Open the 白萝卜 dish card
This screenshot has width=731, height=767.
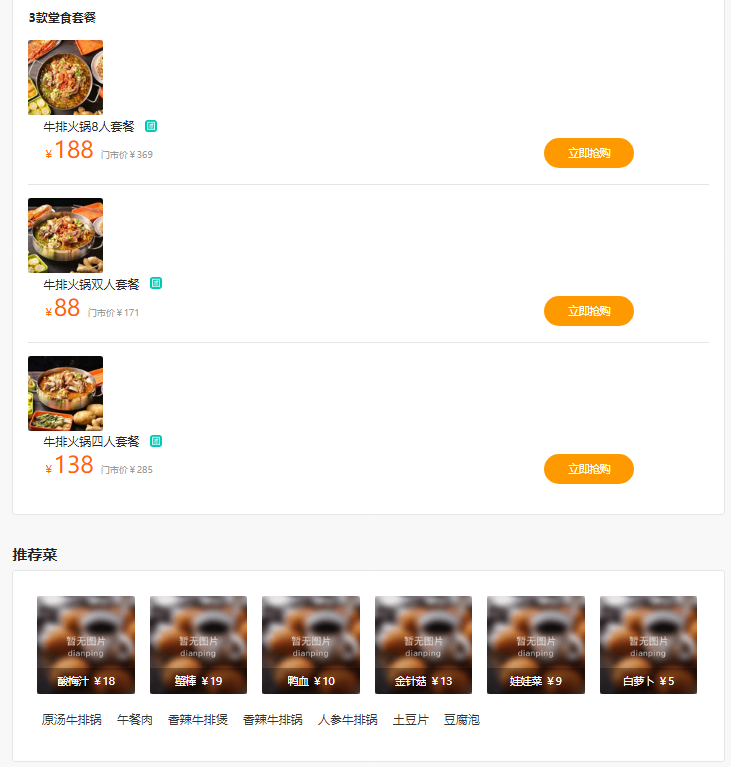pyautogui.click(x=648, y=645)
